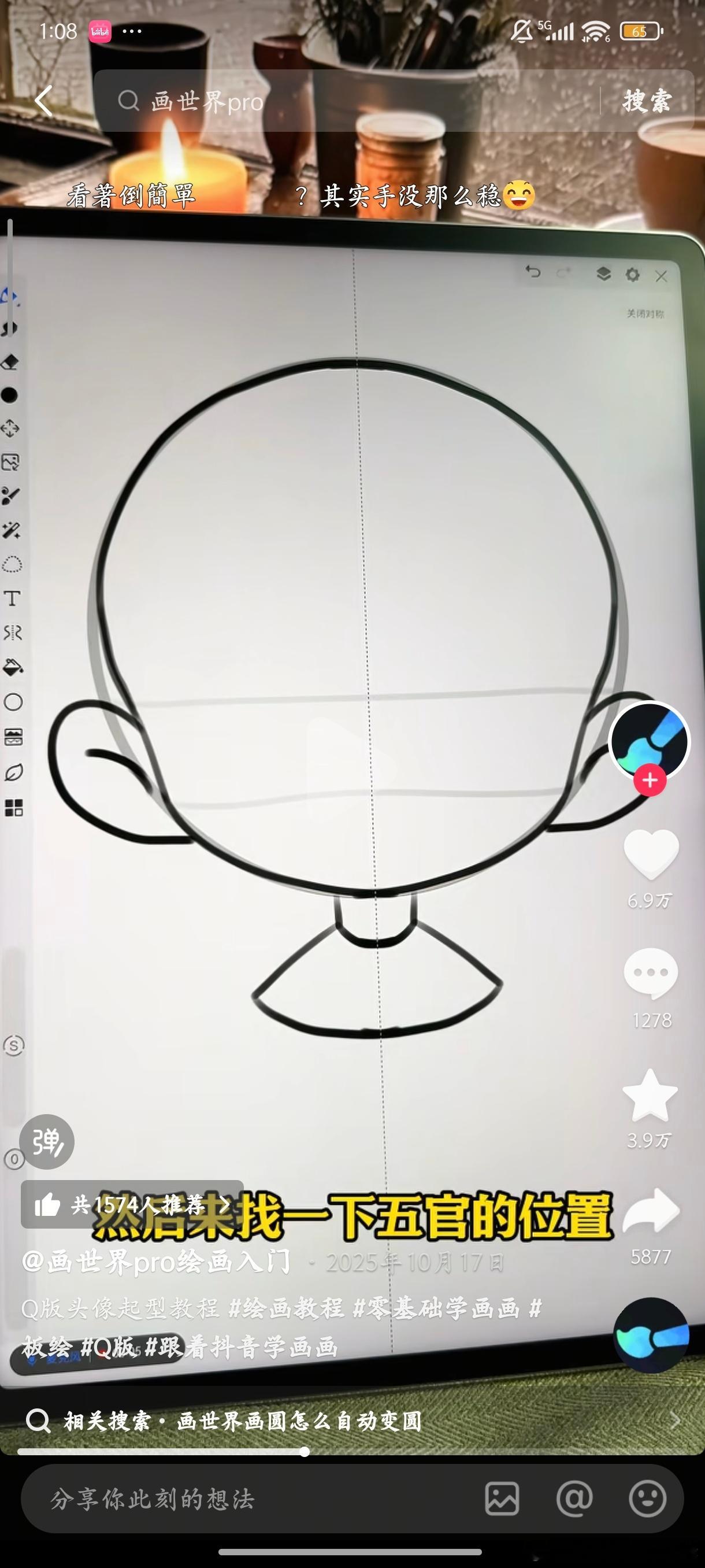Open the emoji picker
Image resolution: width=705 pixels, height=1568 pixels.
[x=648, y=1499]
